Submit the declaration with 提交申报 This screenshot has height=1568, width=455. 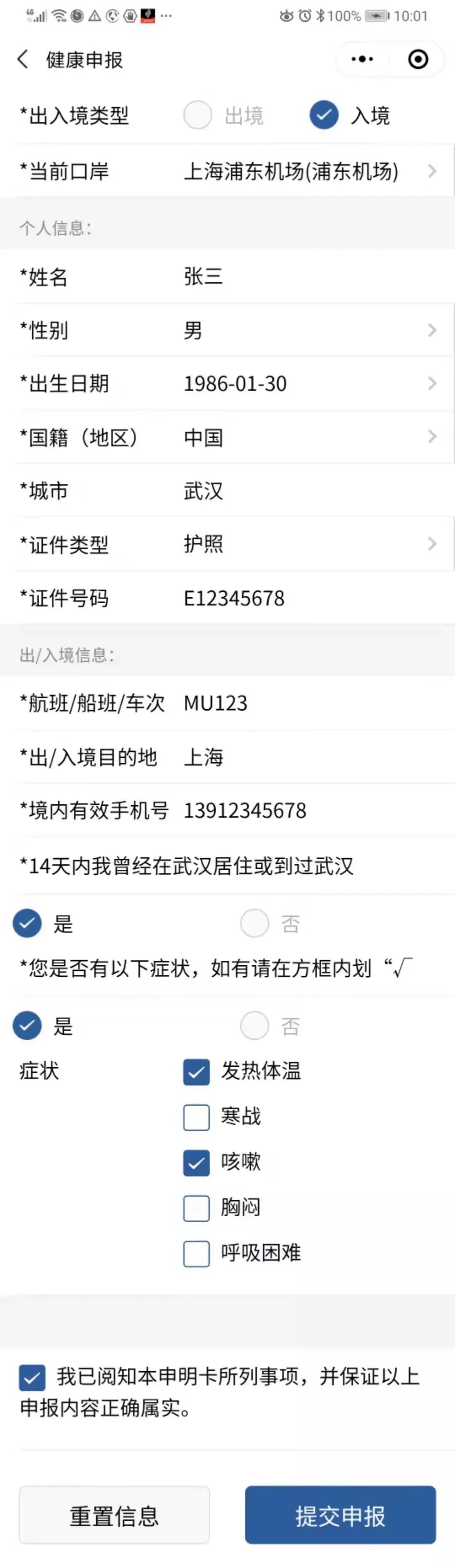click(340, 1515)
